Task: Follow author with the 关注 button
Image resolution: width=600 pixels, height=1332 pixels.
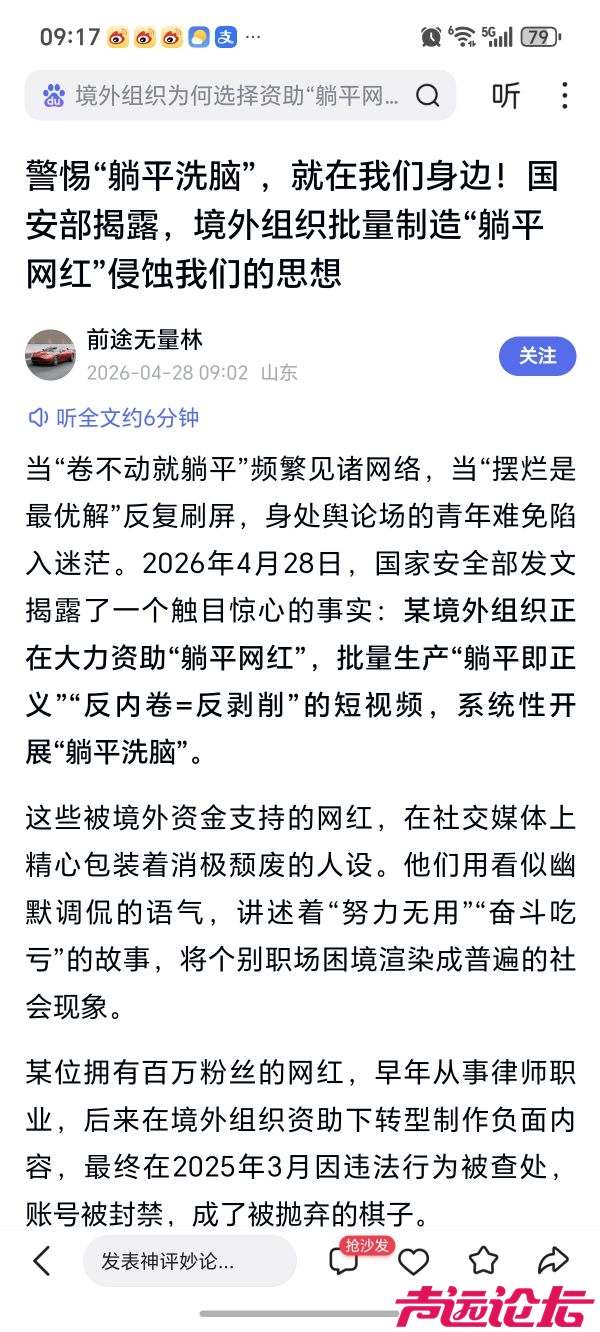Action: 537,356
